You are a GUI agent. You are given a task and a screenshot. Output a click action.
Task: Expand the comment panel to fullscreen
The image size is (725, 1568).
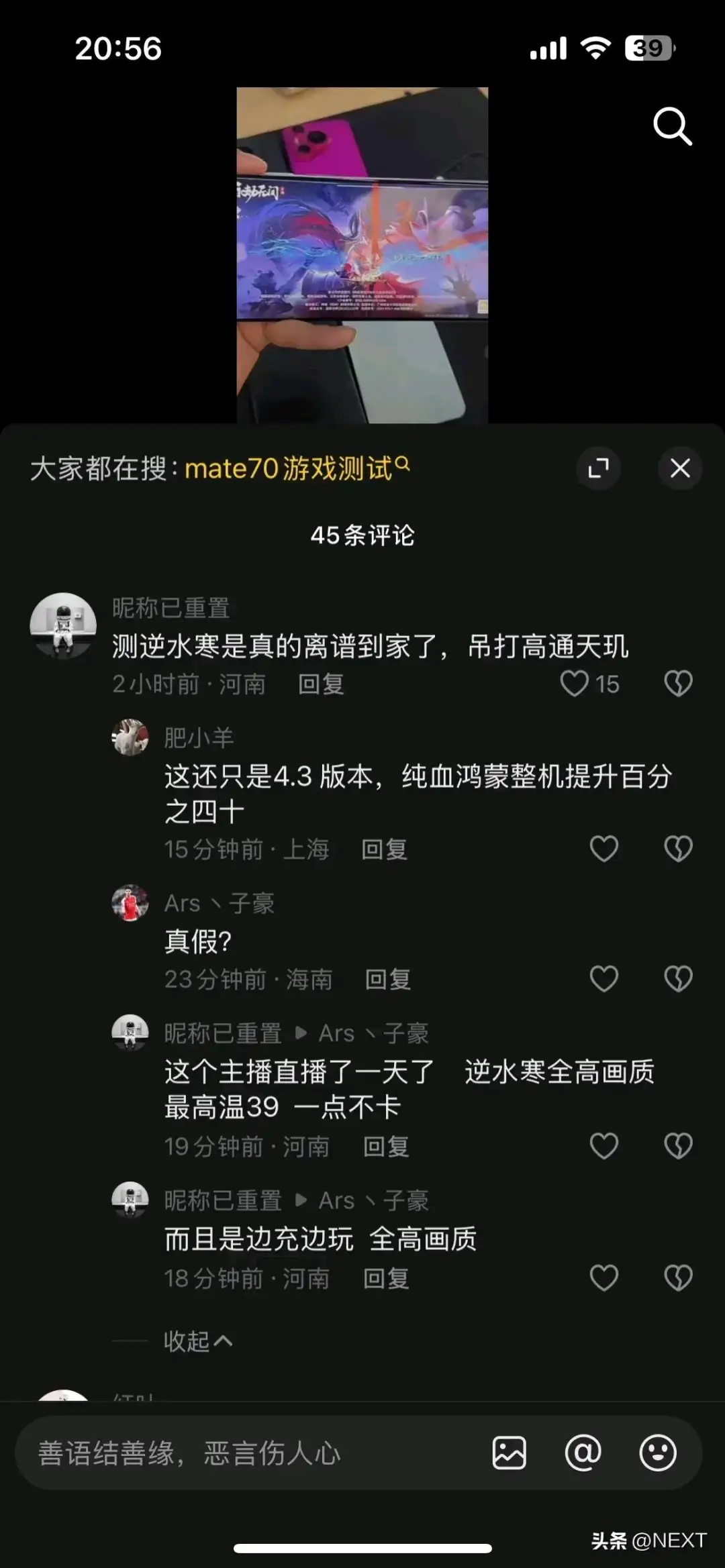599,469
